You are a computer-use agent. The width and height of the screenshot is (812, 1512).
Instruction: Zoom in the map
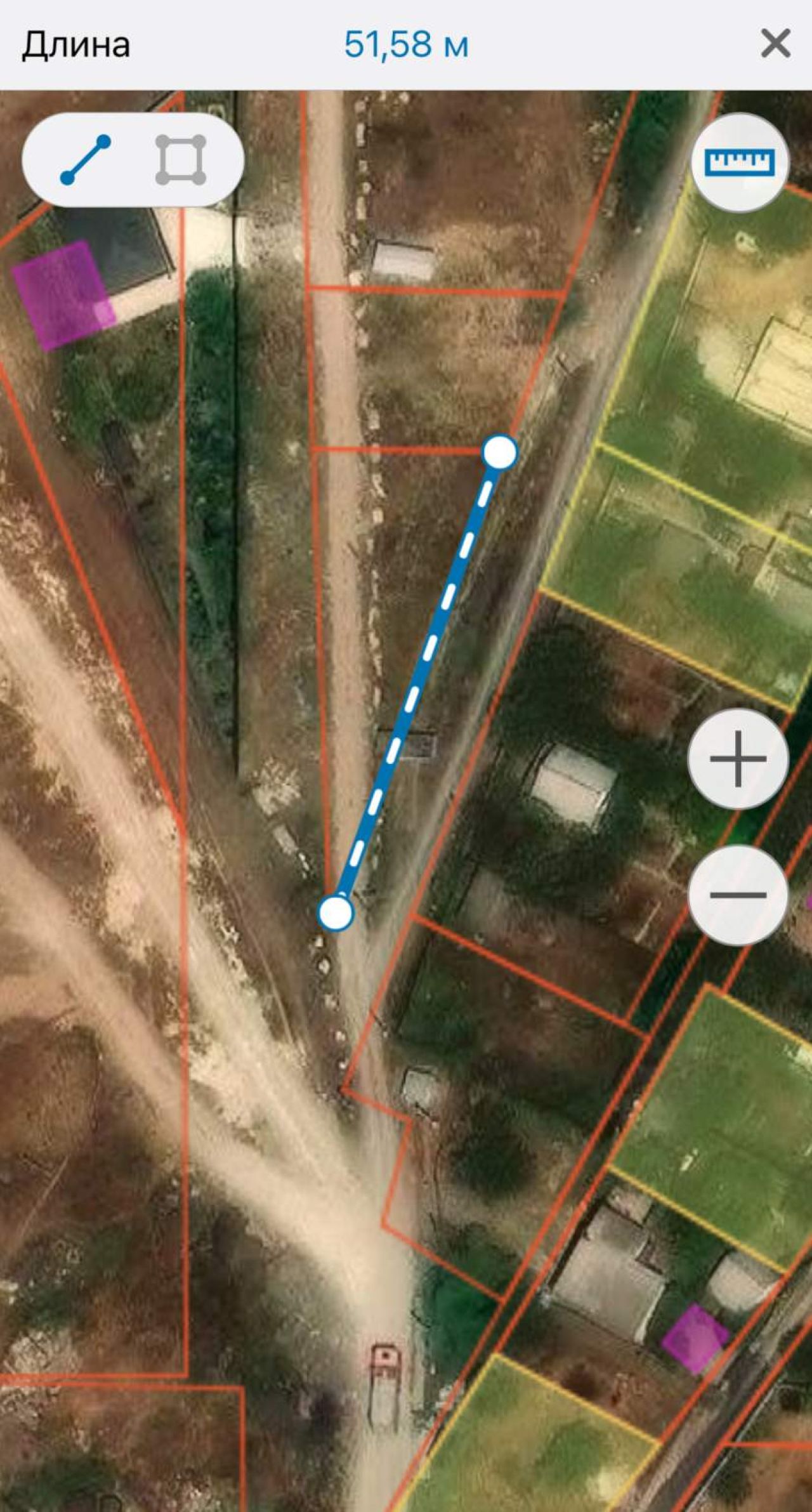point(738,759)
